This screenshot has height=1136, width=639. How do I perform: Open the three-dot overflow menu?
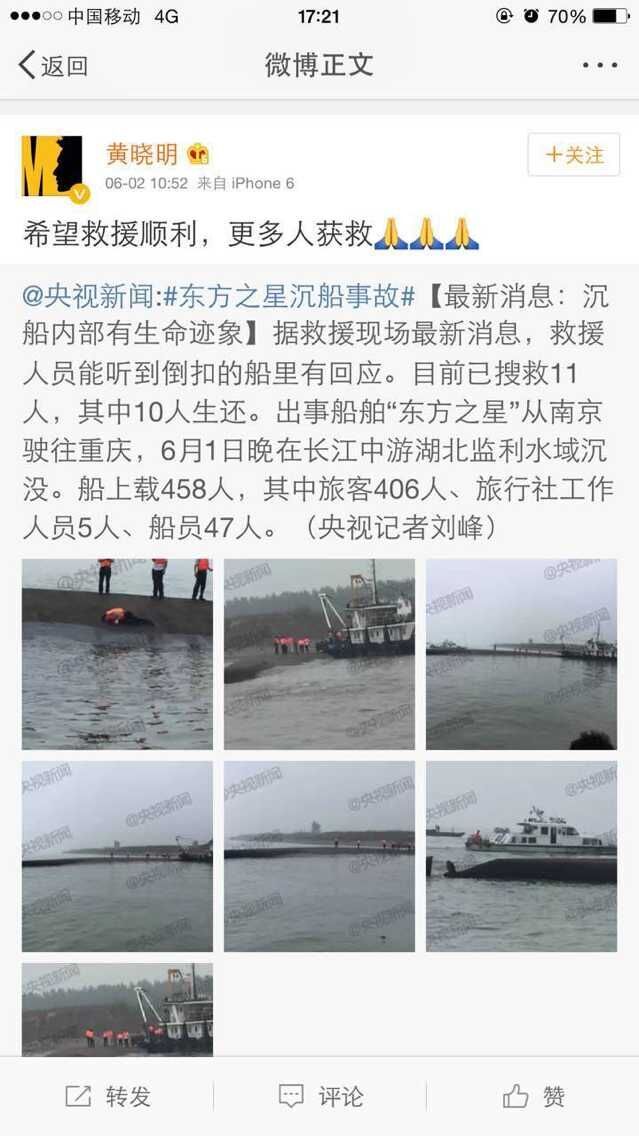(x=600, y=66)
